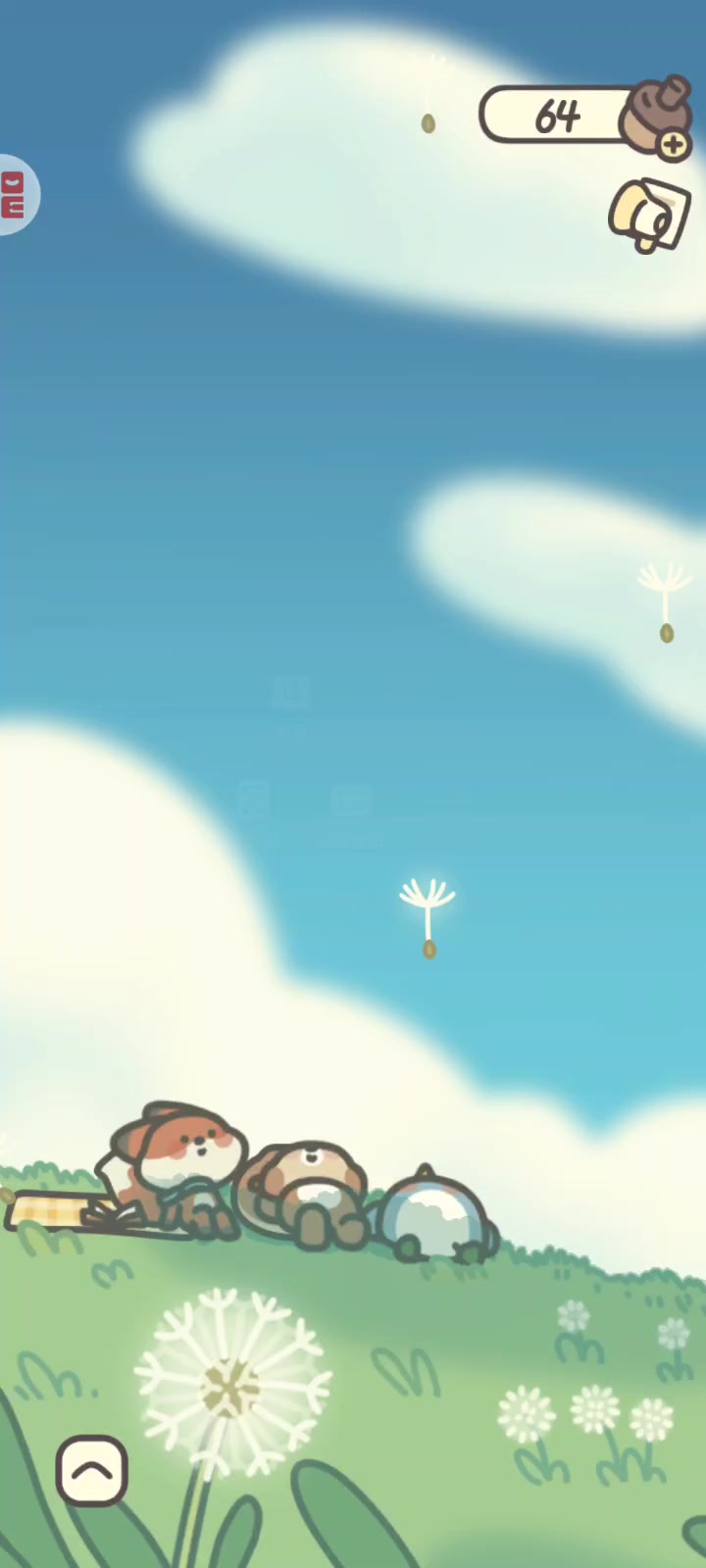Tap the plus button to add acorns
706x1568 pixels.
click(674, 146)
